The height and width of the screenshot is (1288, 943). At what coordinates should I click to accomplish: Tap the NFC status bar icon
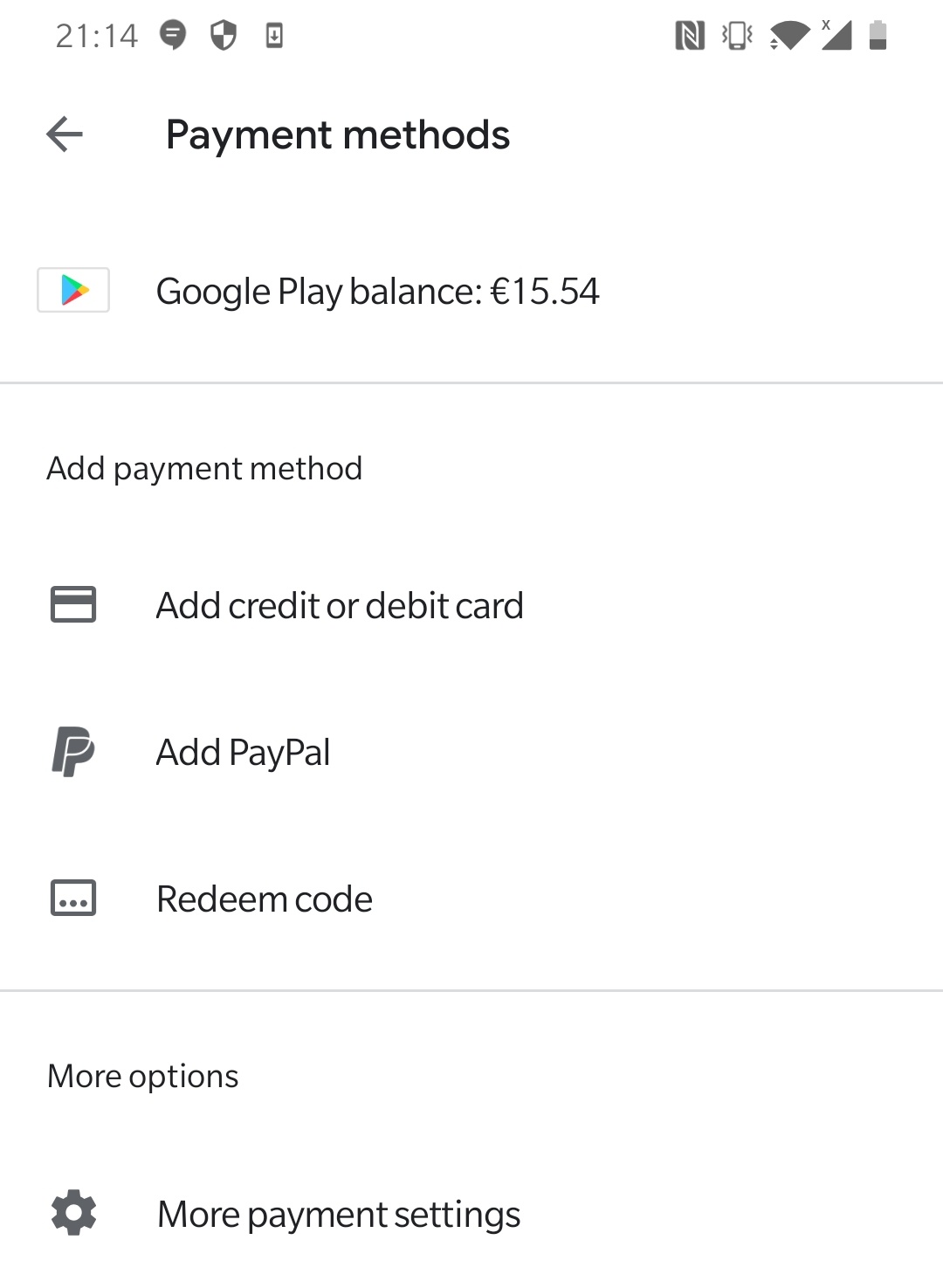pyautogui.click(x=689, y=36)
